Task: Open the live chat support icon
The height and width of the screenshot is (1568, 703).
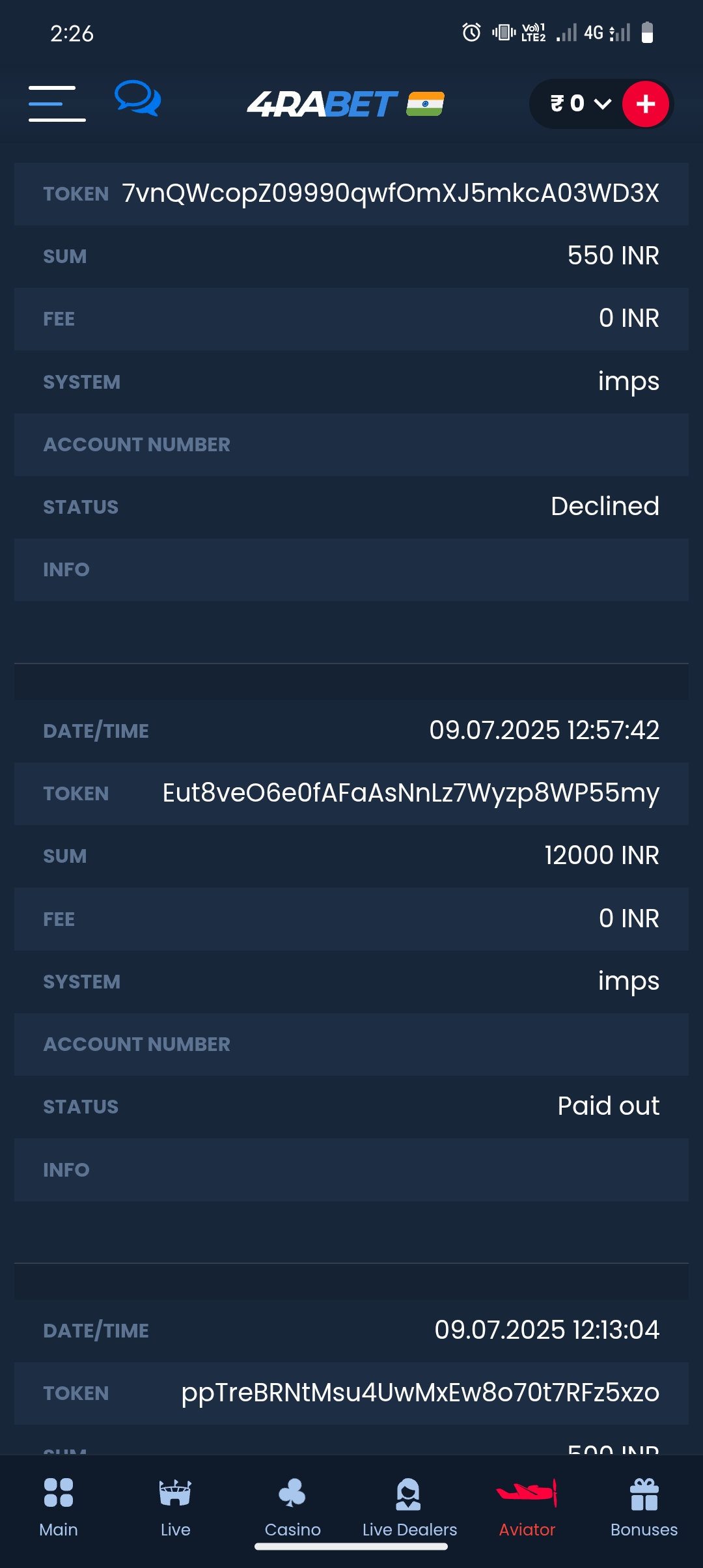Action: click(x=137, y=98)
